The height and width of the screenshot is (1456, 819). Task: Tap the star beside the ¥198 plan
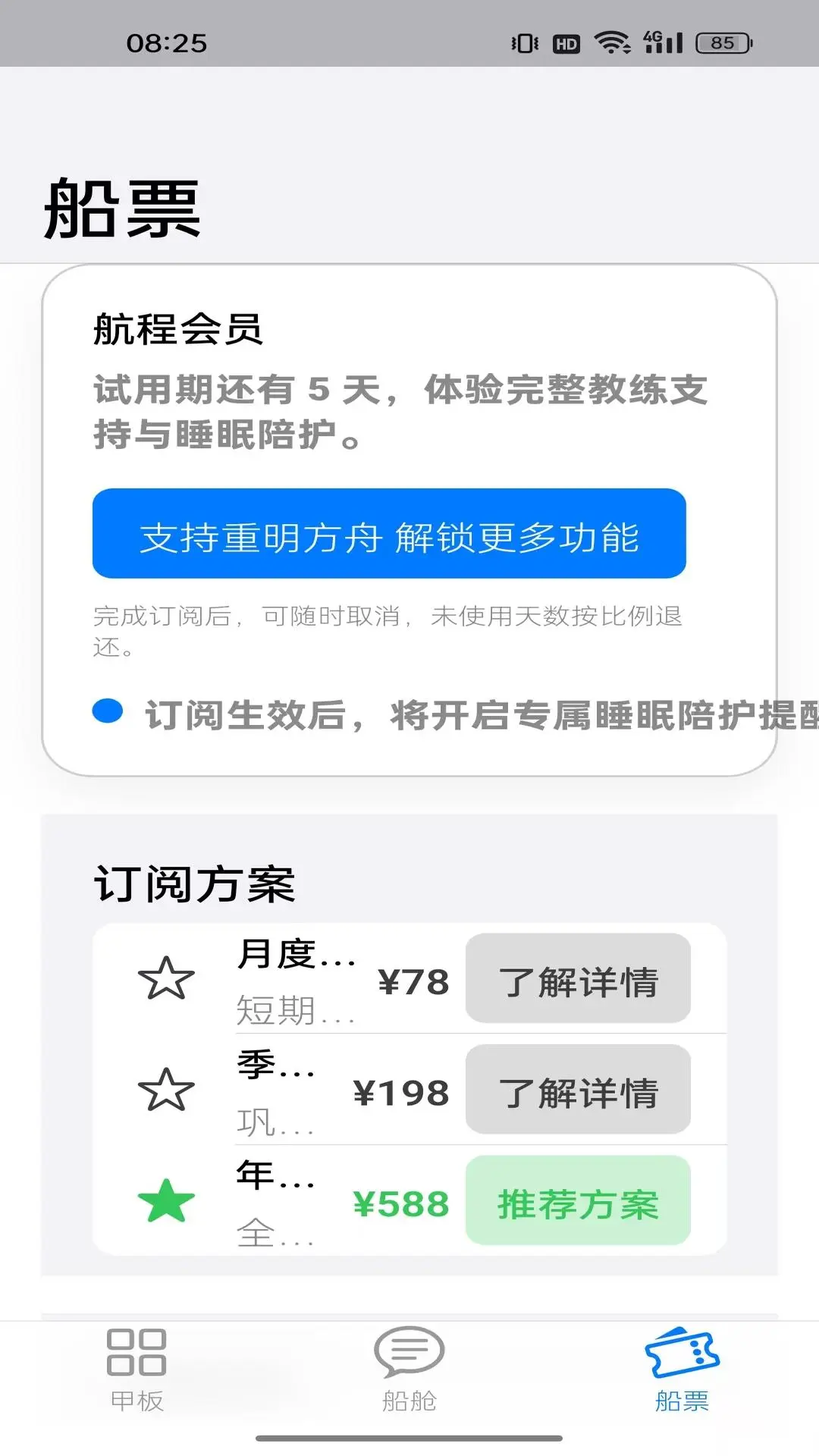coord(166,1090)
